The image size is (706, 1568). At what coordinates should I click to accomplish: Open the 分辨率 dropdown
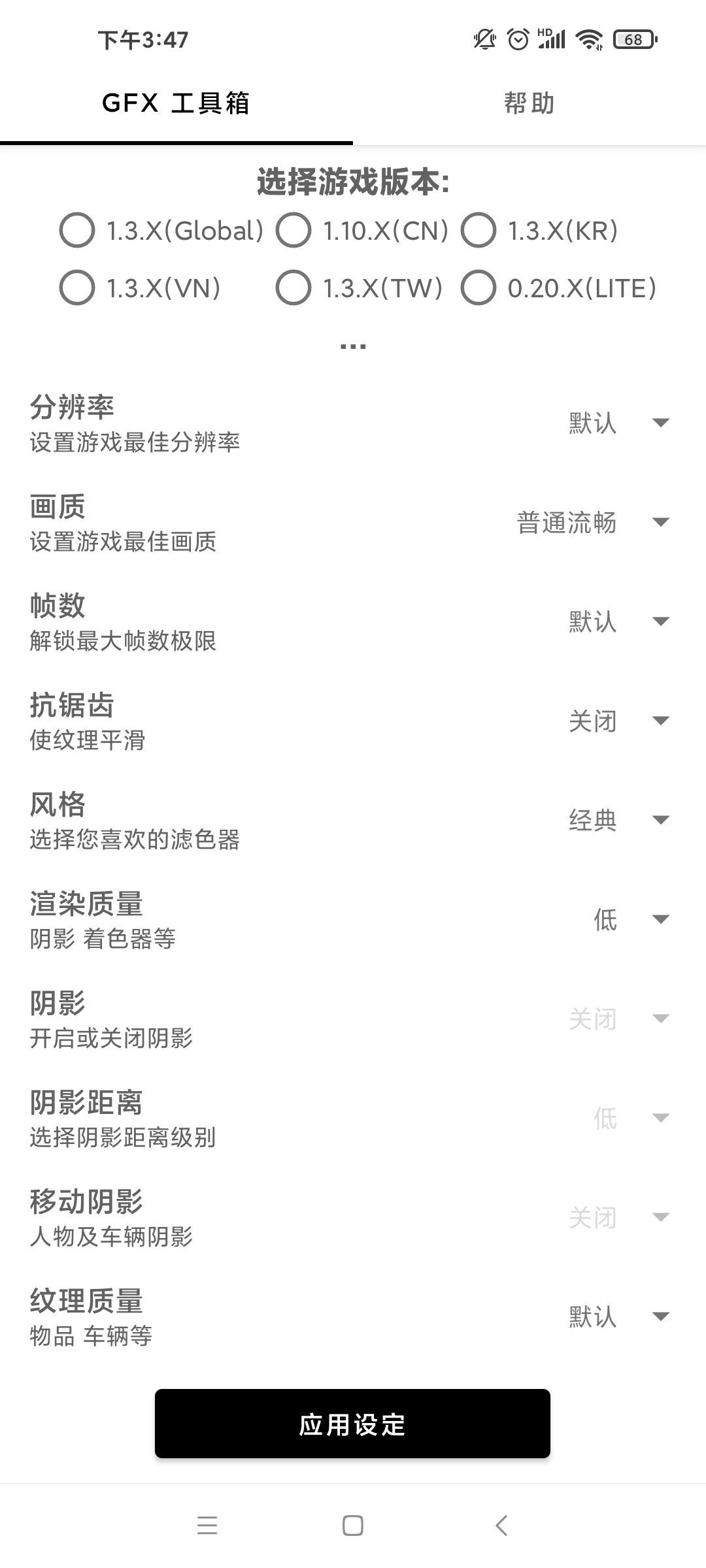(x=618, y=423)
